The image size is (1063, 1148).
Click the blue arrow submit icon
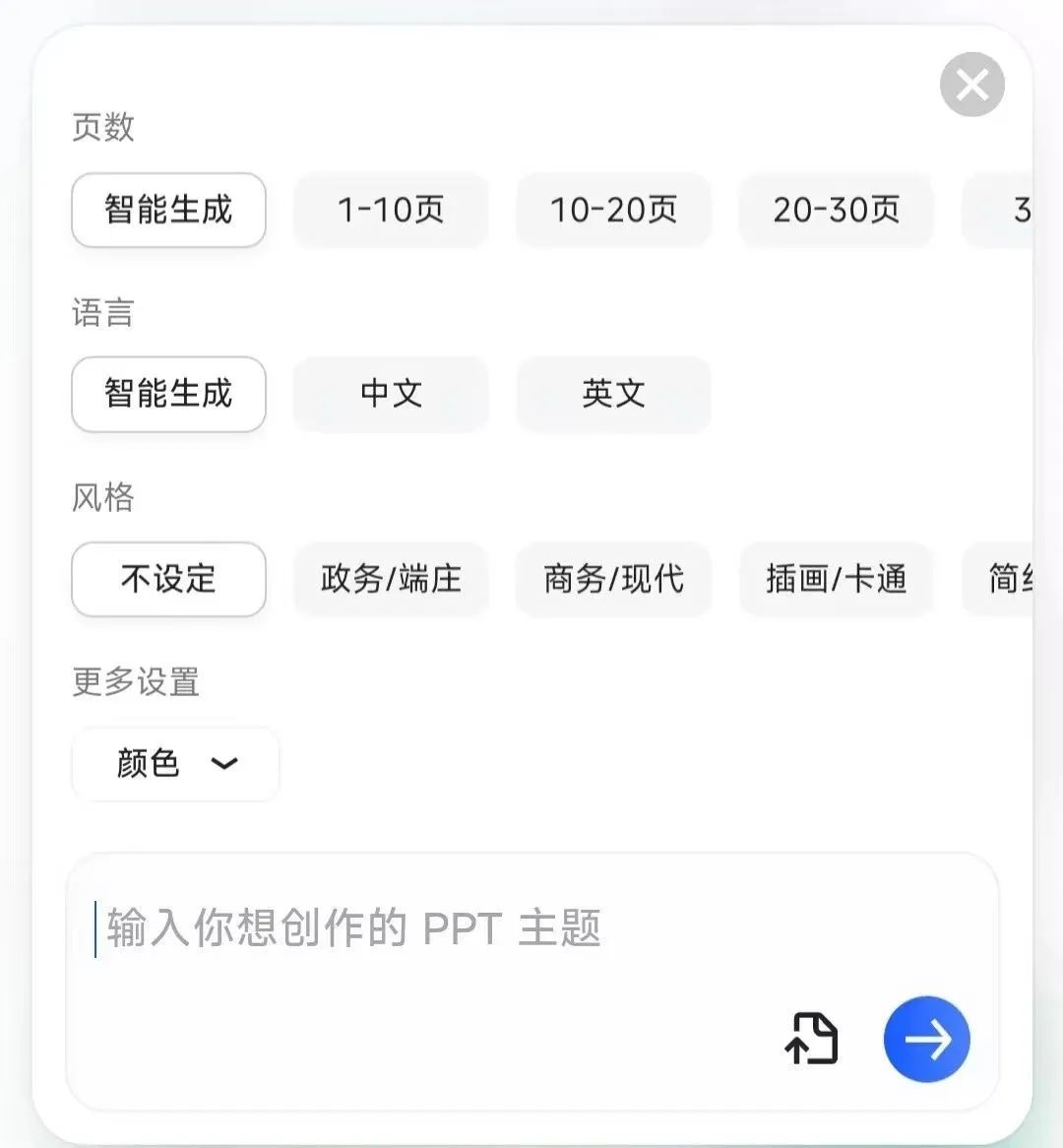click(x=926, y=1039)
